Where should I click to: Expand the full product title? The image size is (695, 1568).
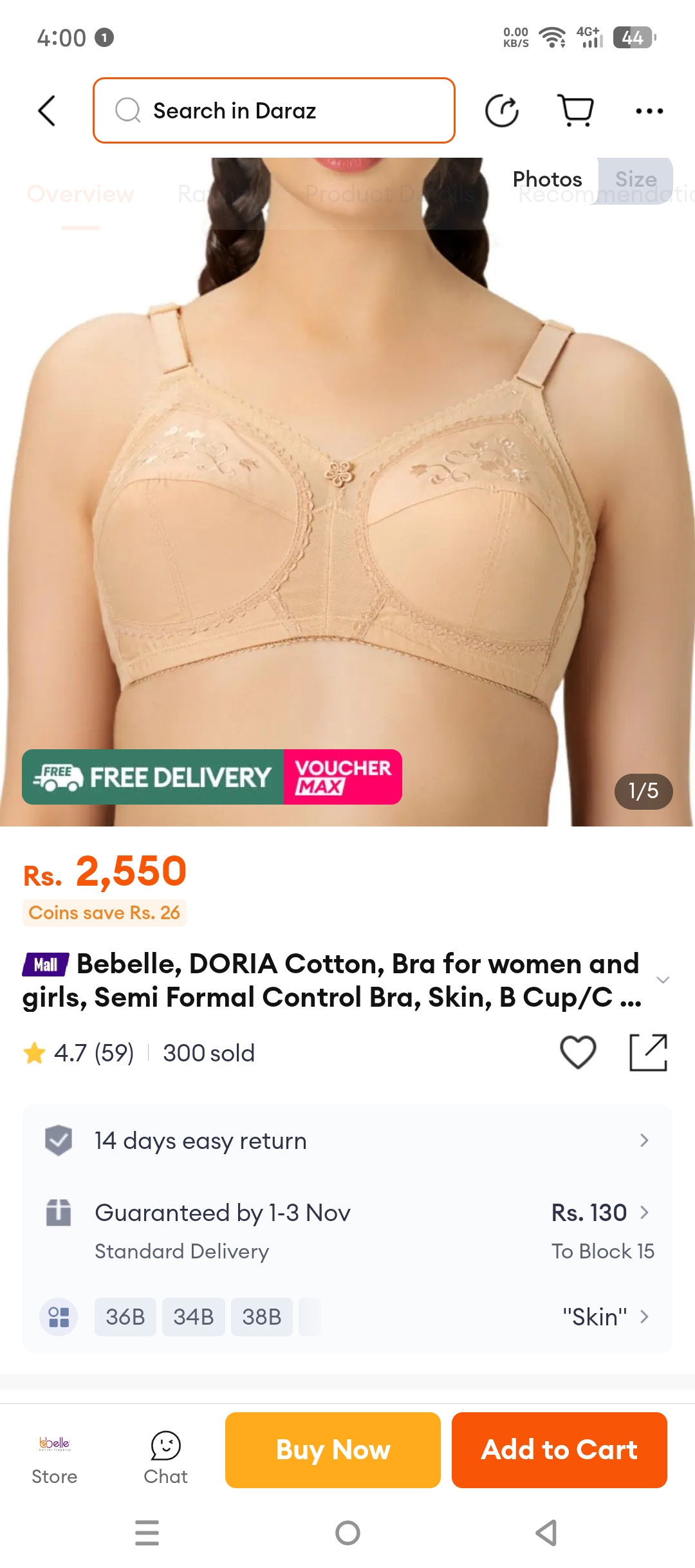pos(663,980)
